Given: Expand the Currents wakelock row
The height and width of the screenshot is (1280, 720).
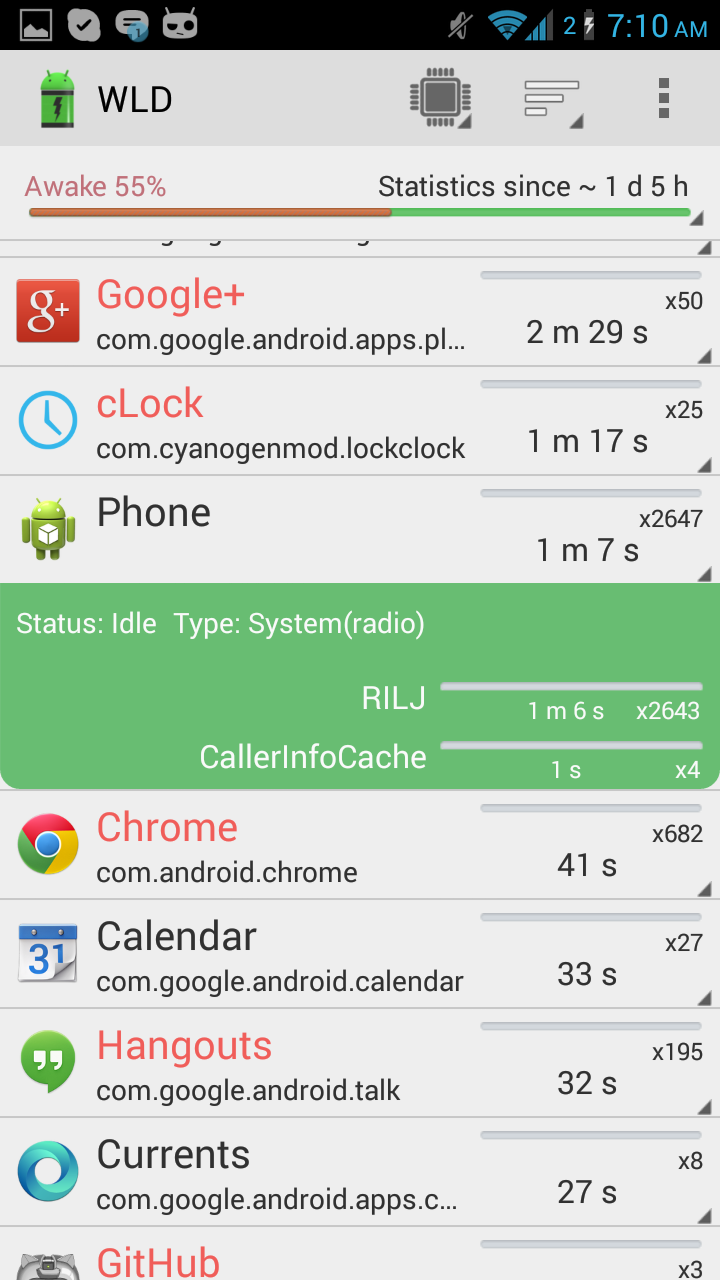Looking at the screenshot, I should pos(360,1172).
